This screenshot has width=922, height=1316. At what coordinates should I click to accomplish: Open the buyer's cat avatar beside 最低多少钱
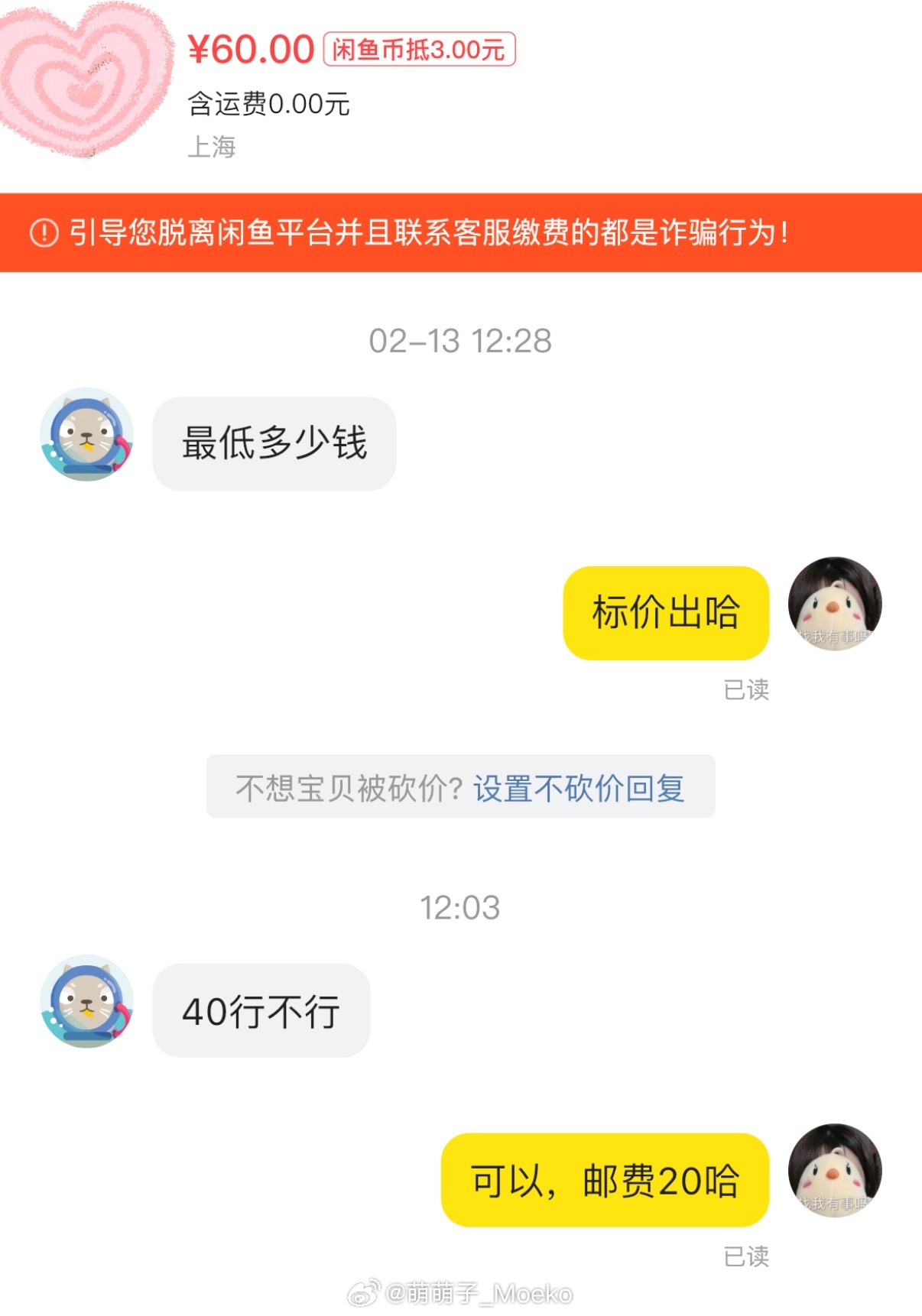coord(86,435)
